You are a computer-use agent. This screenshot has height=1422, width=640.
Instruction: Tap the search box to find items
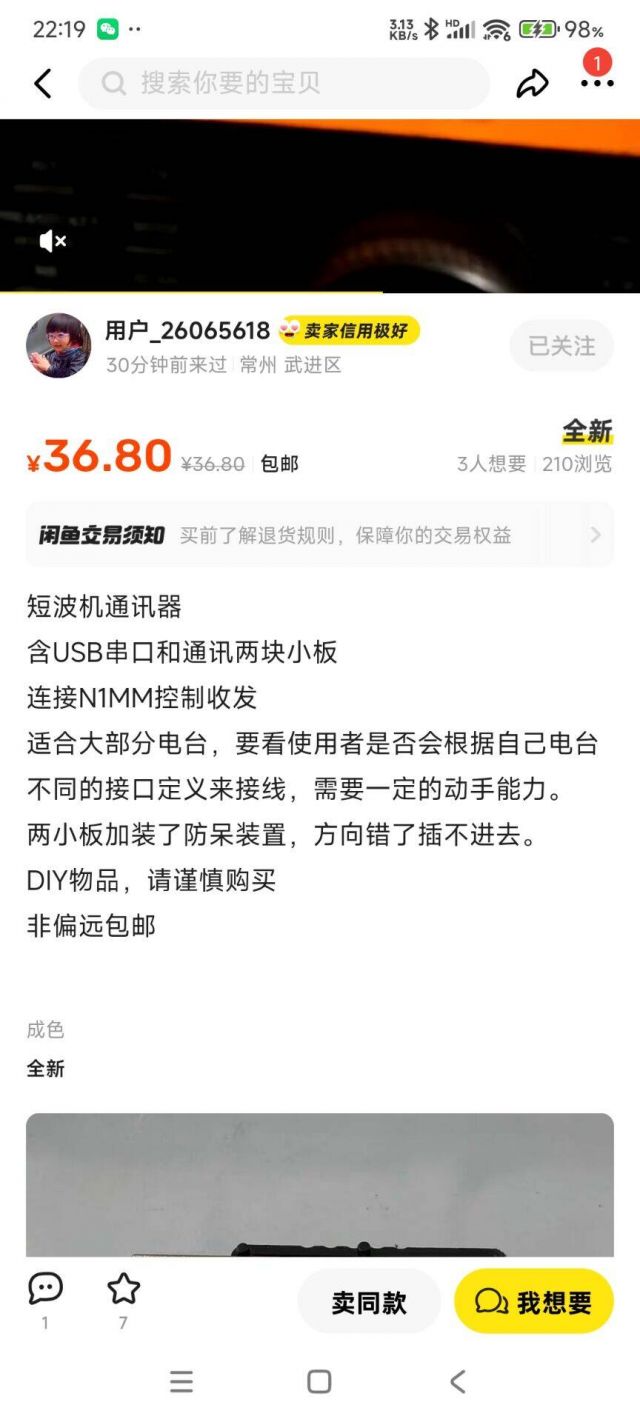tap(284, 84)
